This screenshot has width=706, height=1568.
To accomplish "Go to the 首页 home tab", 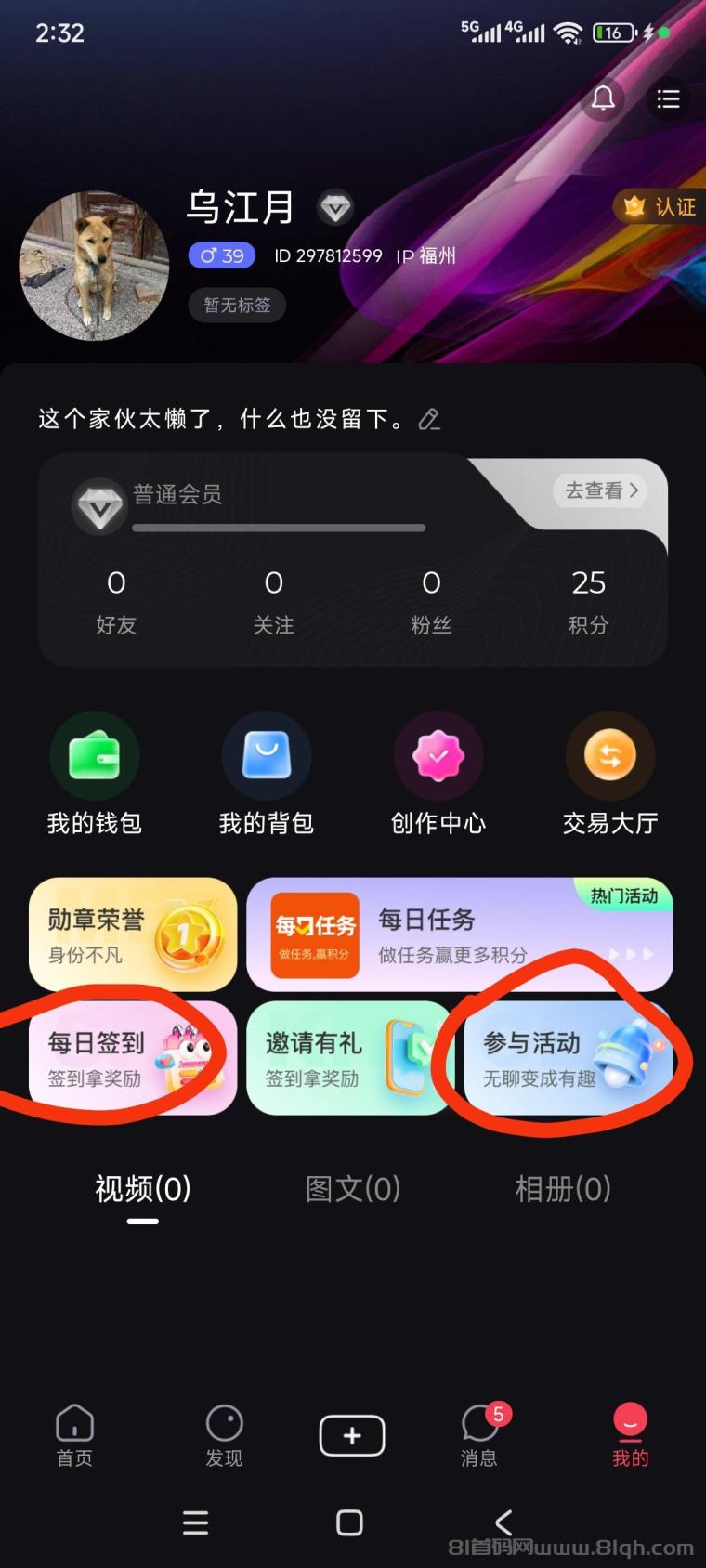I will (x=74, y=1434).
